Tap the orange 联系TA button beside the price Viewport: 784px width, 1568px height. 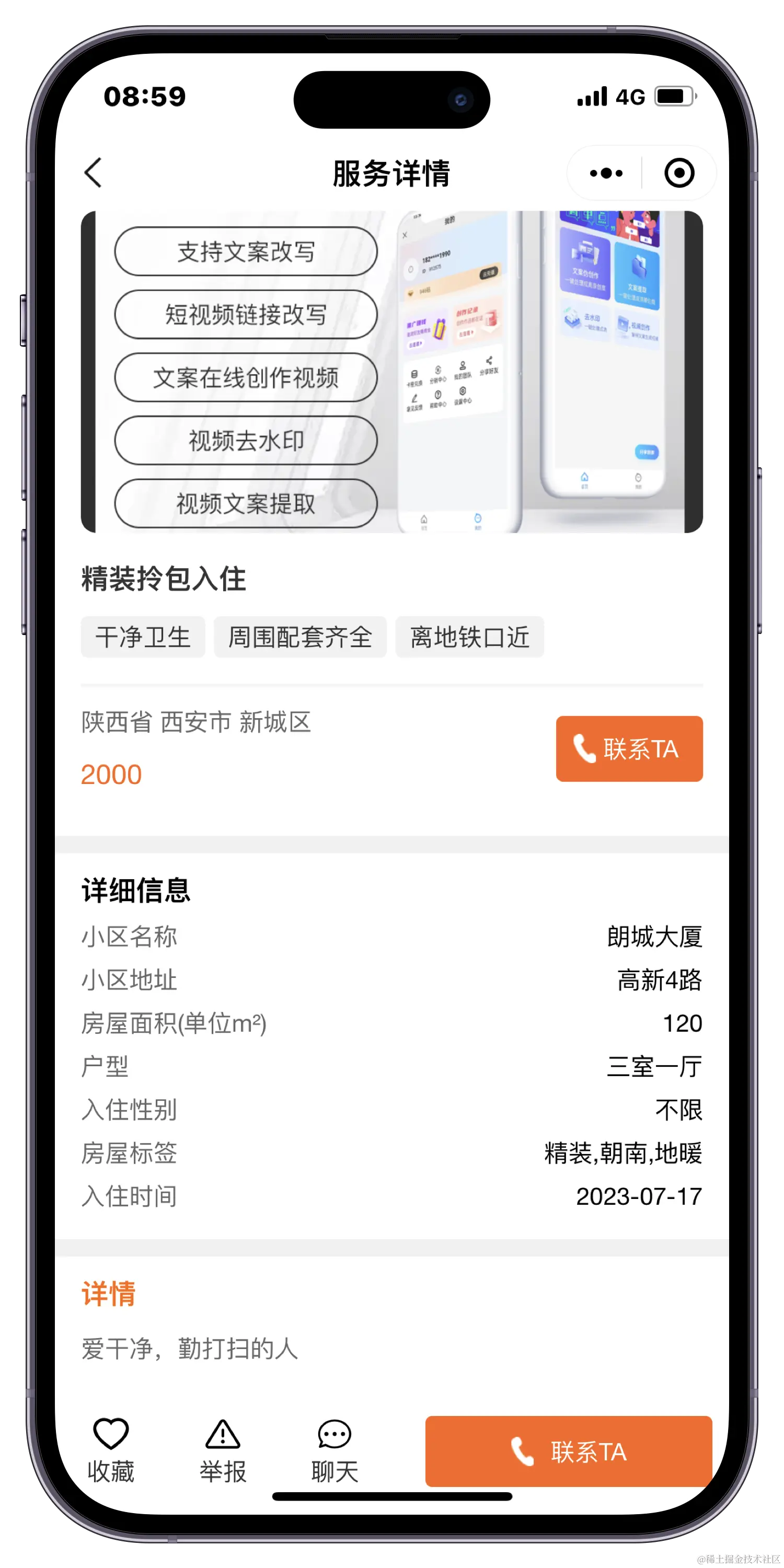tap(629, 748)
